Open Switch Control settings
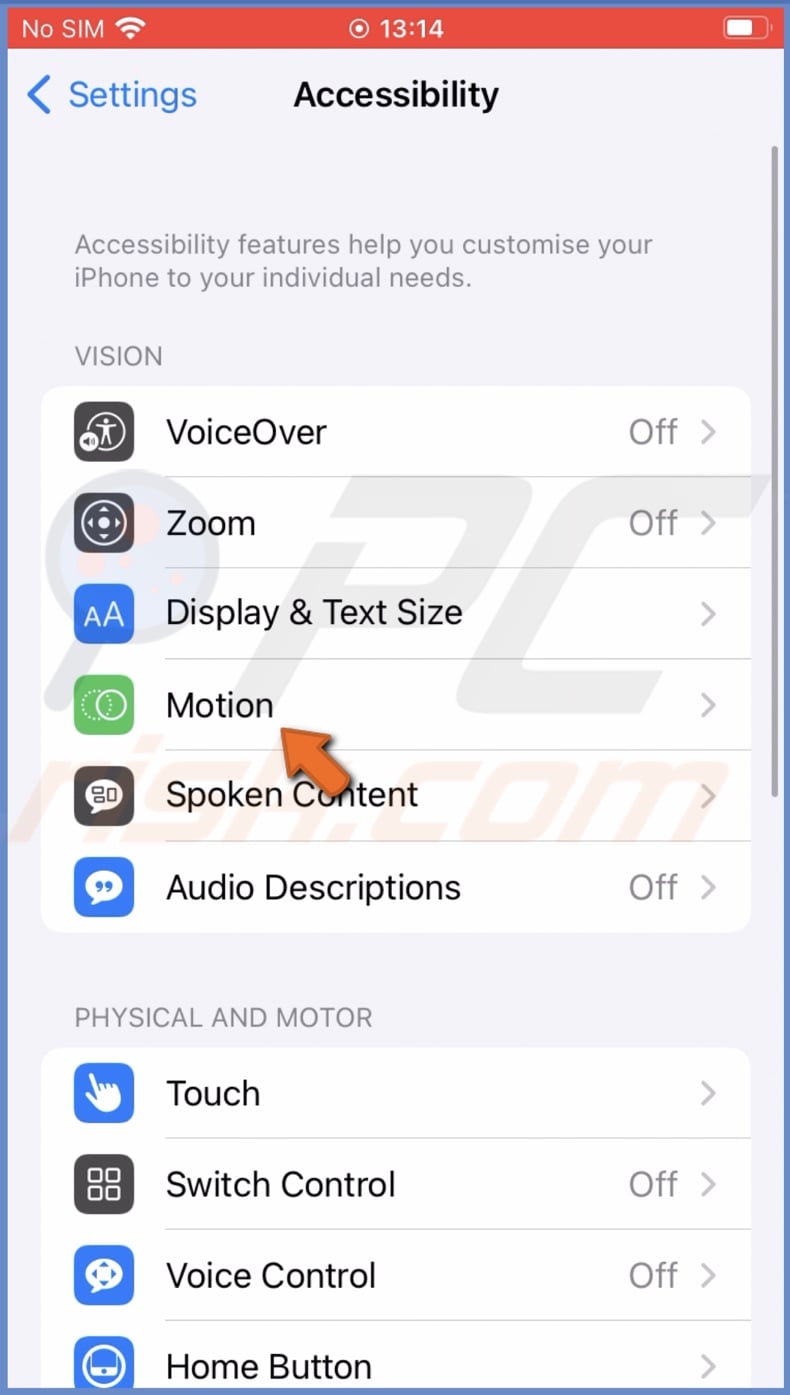 click(x=395, y=1184)
